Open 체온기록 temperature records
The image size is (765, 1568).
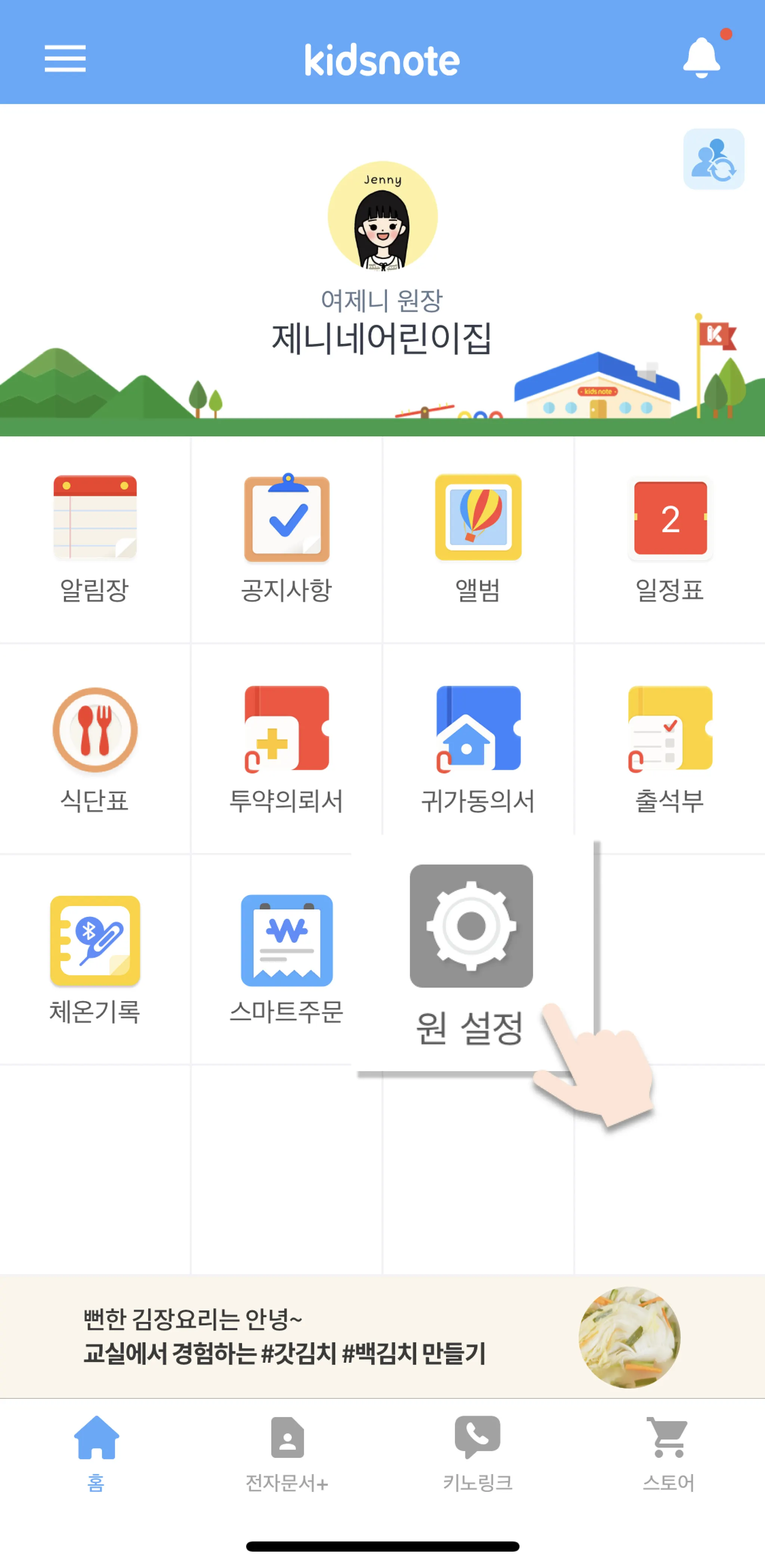click(x=95, y=959)
